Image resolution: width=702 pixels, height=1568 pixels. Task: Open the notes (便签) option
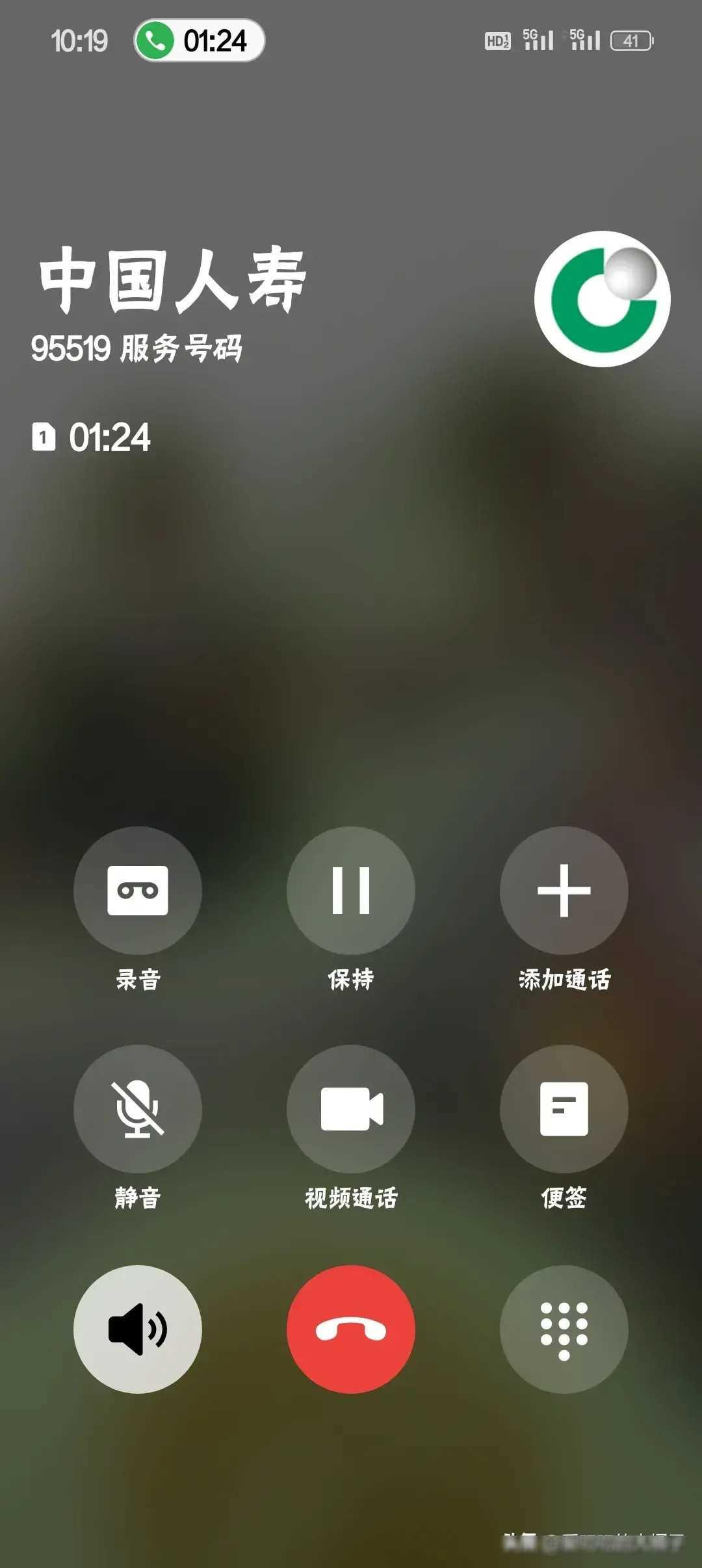pos(564,1108)
